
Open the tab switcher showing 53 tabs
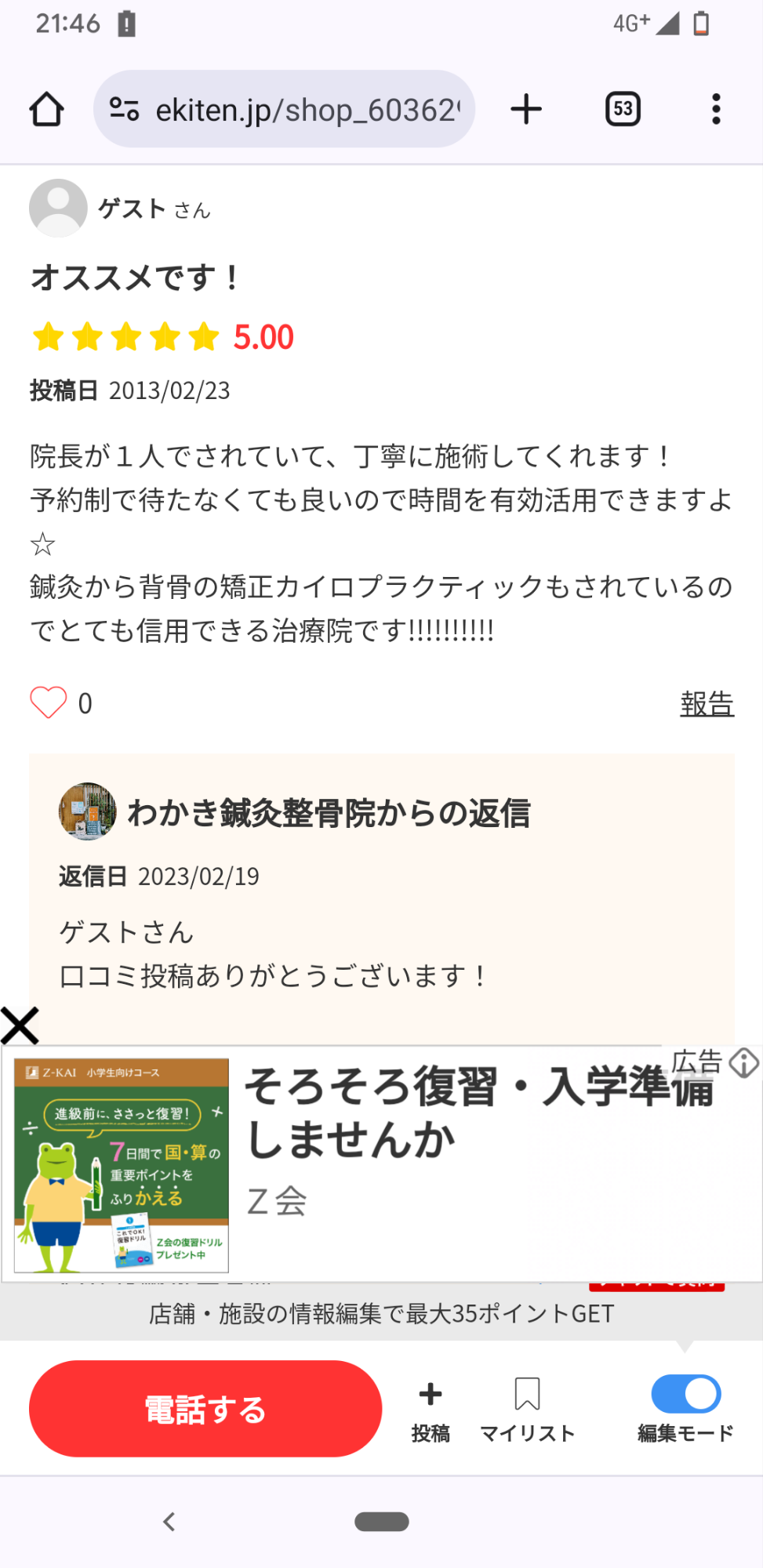coord(623,109)
